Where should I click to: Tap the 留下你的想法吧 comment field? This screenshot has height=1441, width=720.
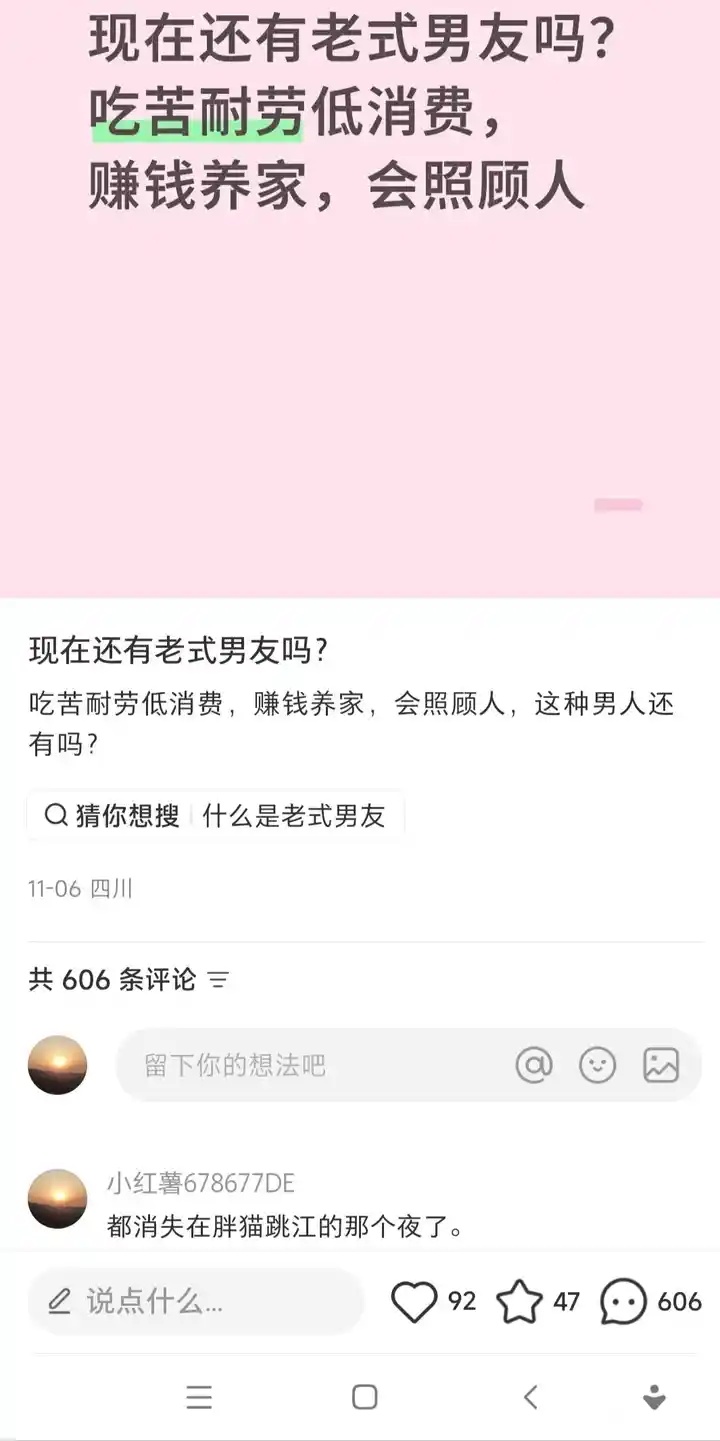(x=310, y=1065)
